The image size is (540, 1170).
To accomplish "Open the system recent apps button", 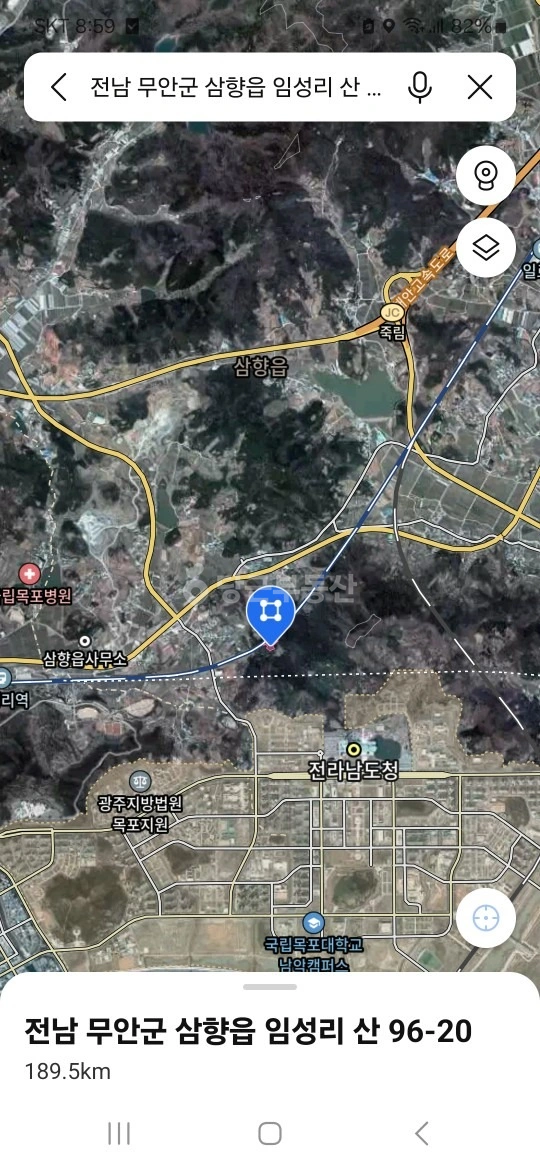I will tap(119, 1133).
